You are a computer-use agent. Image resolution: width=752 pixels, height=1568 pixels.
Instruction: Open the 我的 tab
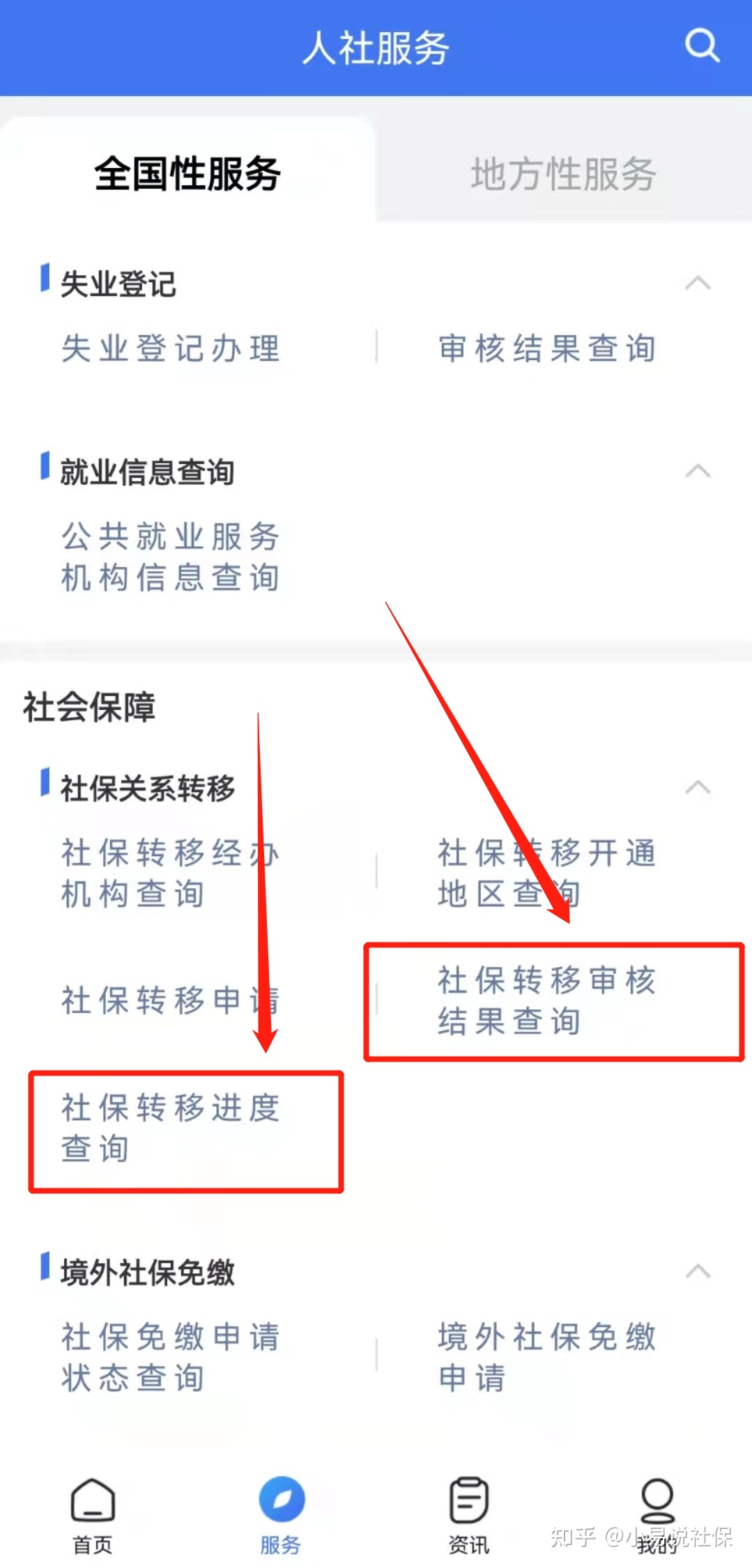(x=657, y=1515)
